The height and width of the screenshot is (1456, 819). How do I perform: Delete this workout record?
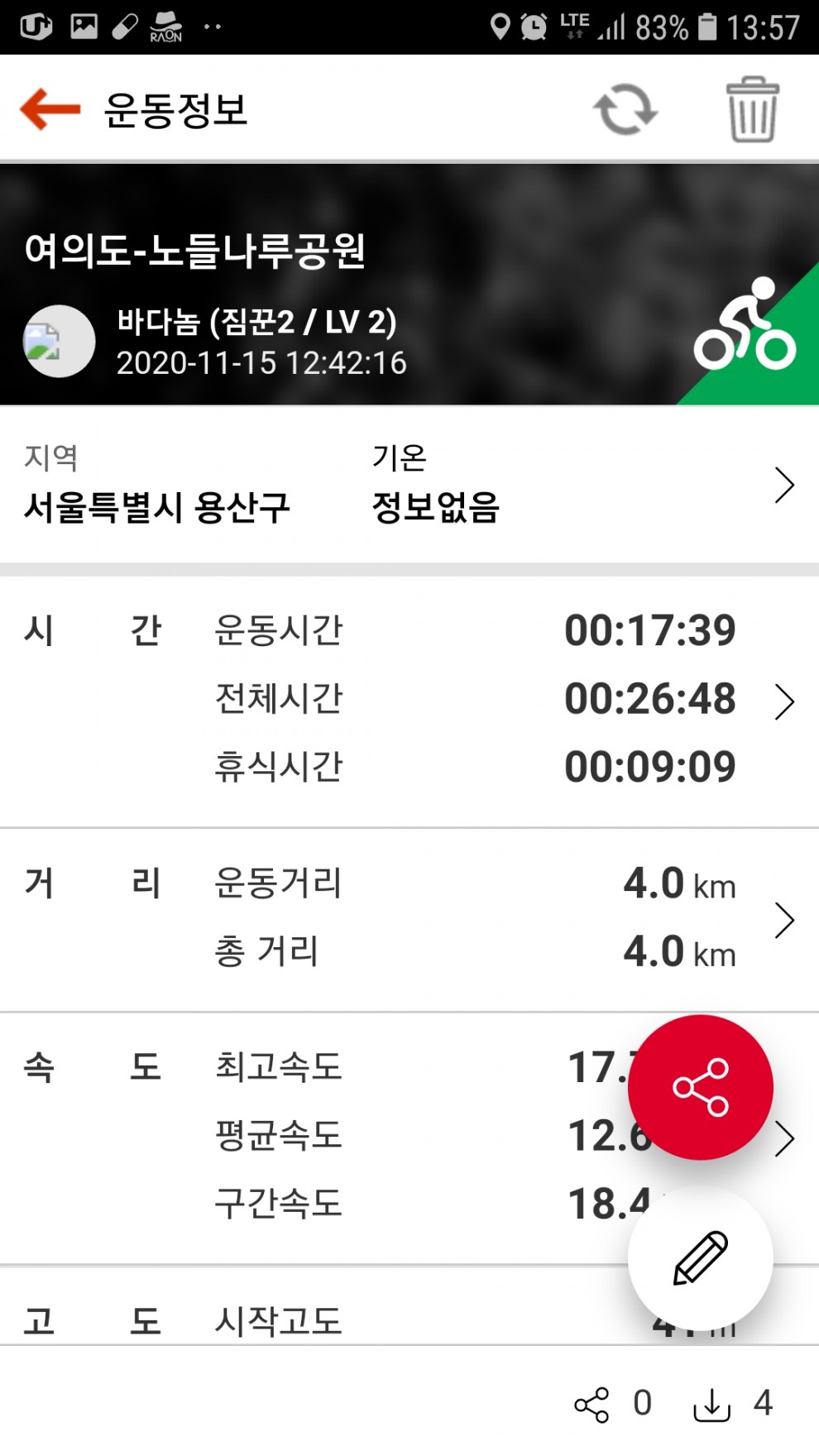tap(752, 109)
